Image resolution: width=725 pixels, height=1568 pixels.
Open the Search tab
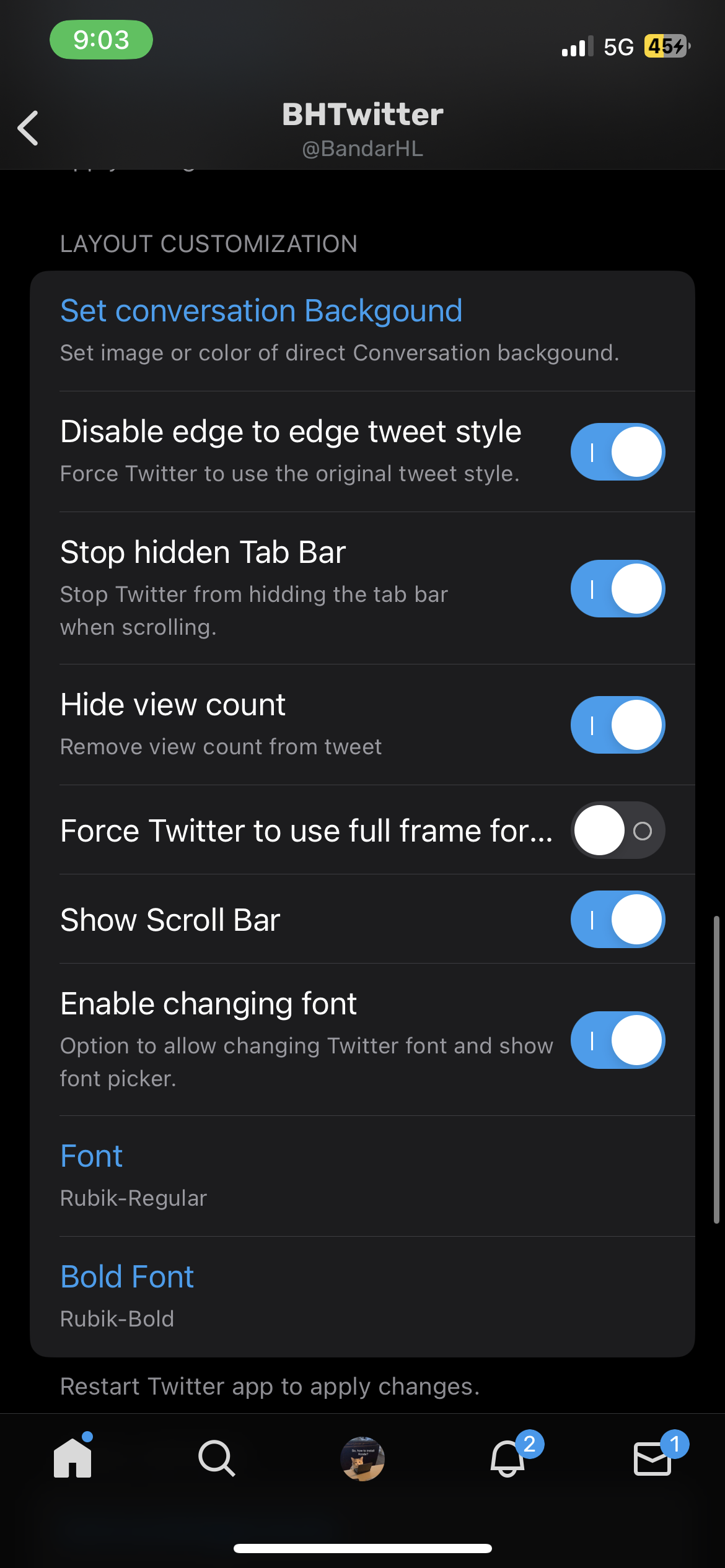[x=217, y=1458]
